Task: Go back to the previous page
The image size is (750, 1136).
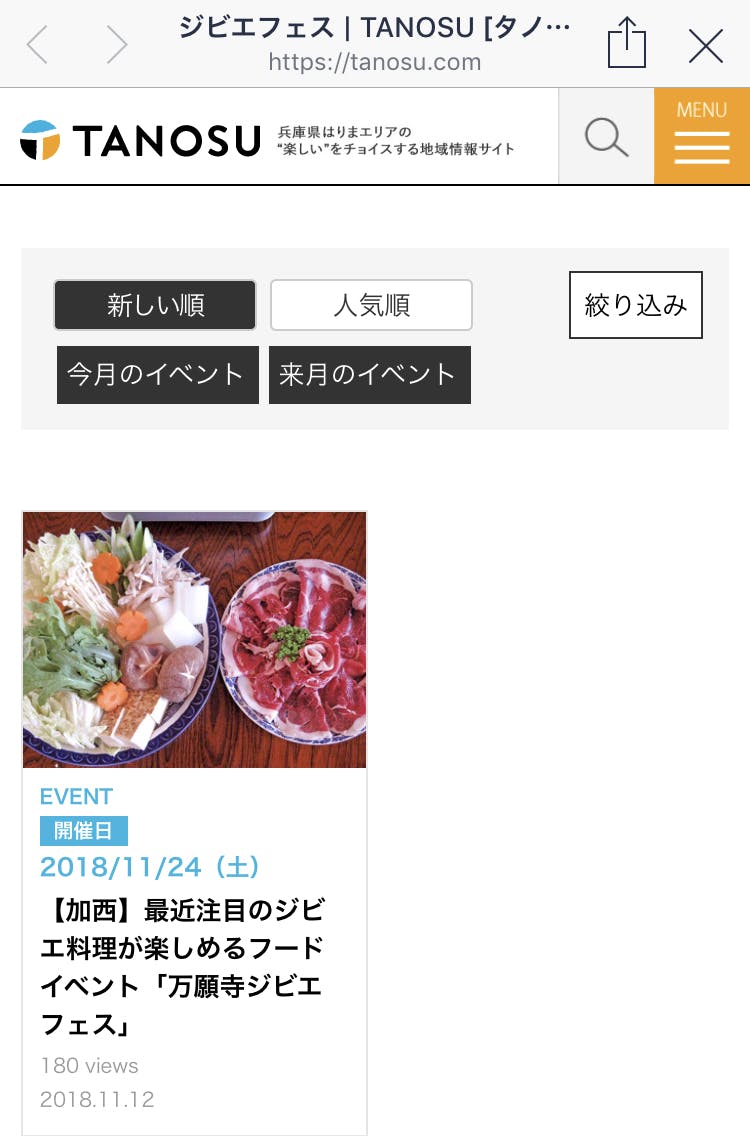Action: [x=38, y=45]
